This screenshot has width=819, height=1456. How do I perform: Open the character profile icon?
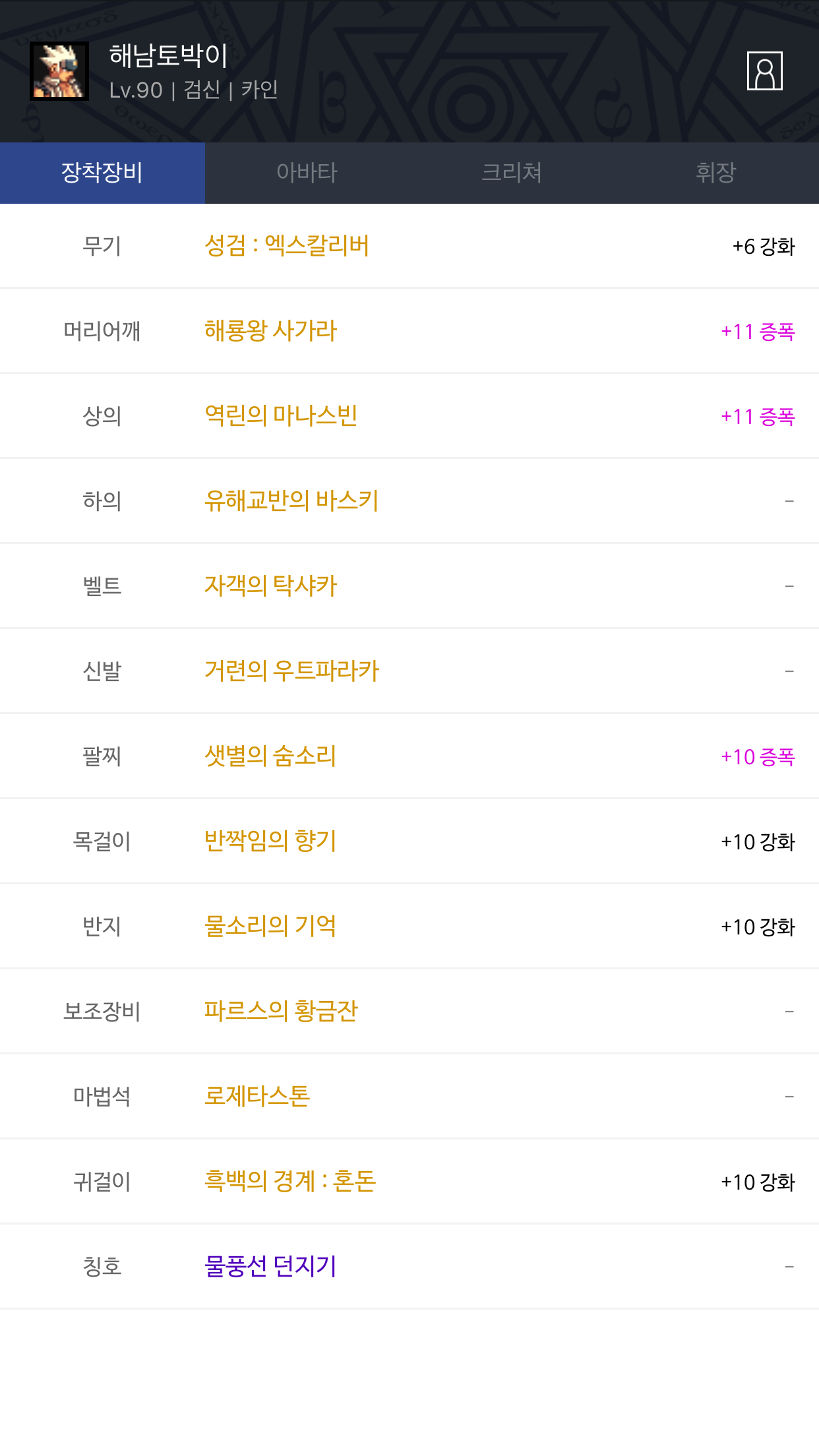pos(764,71)
